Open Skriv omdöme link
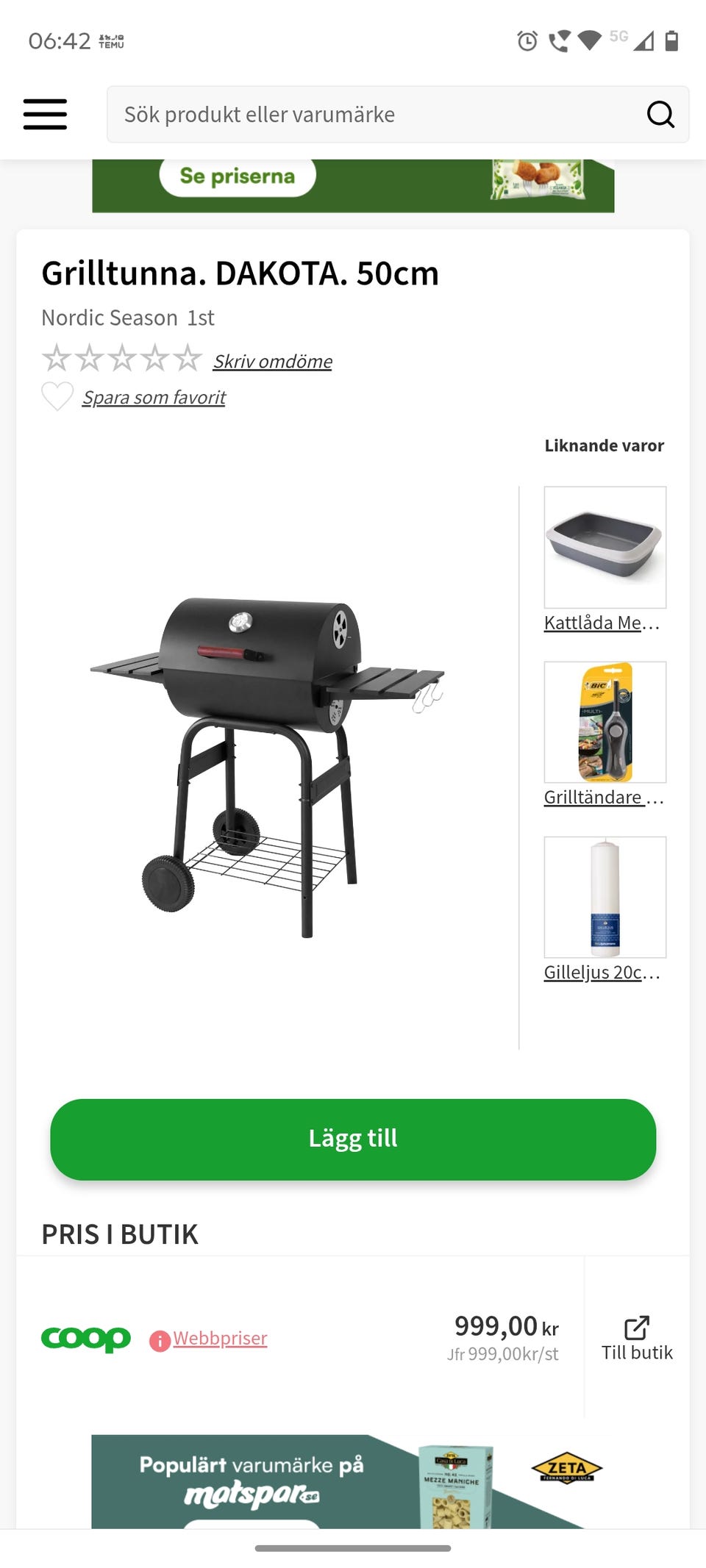Viewport: 706px width, 1568px height. (x=272, y=362)
